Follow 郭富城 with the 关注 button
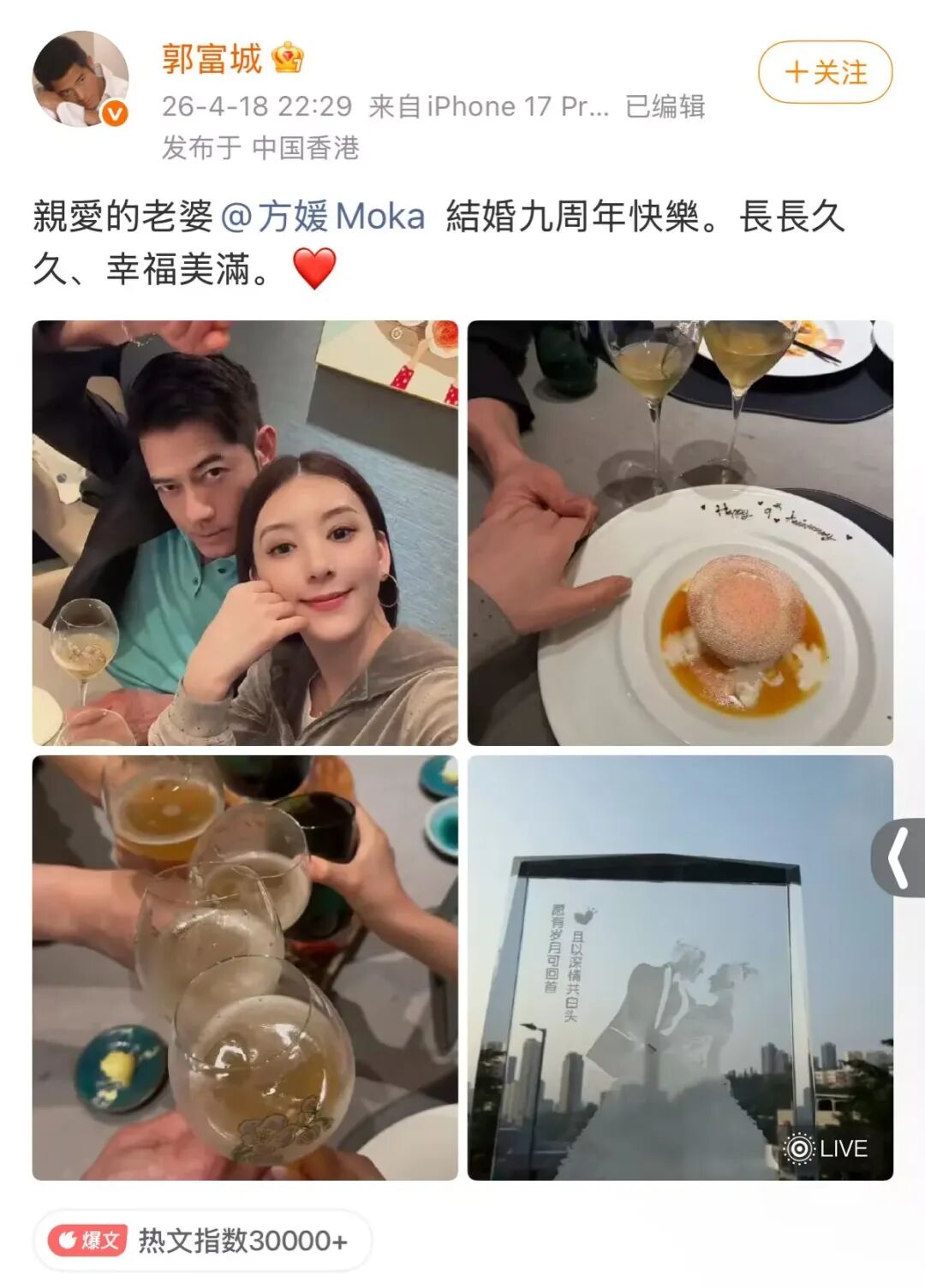The width and height of the screenshot is (925, 1288). 825,73
